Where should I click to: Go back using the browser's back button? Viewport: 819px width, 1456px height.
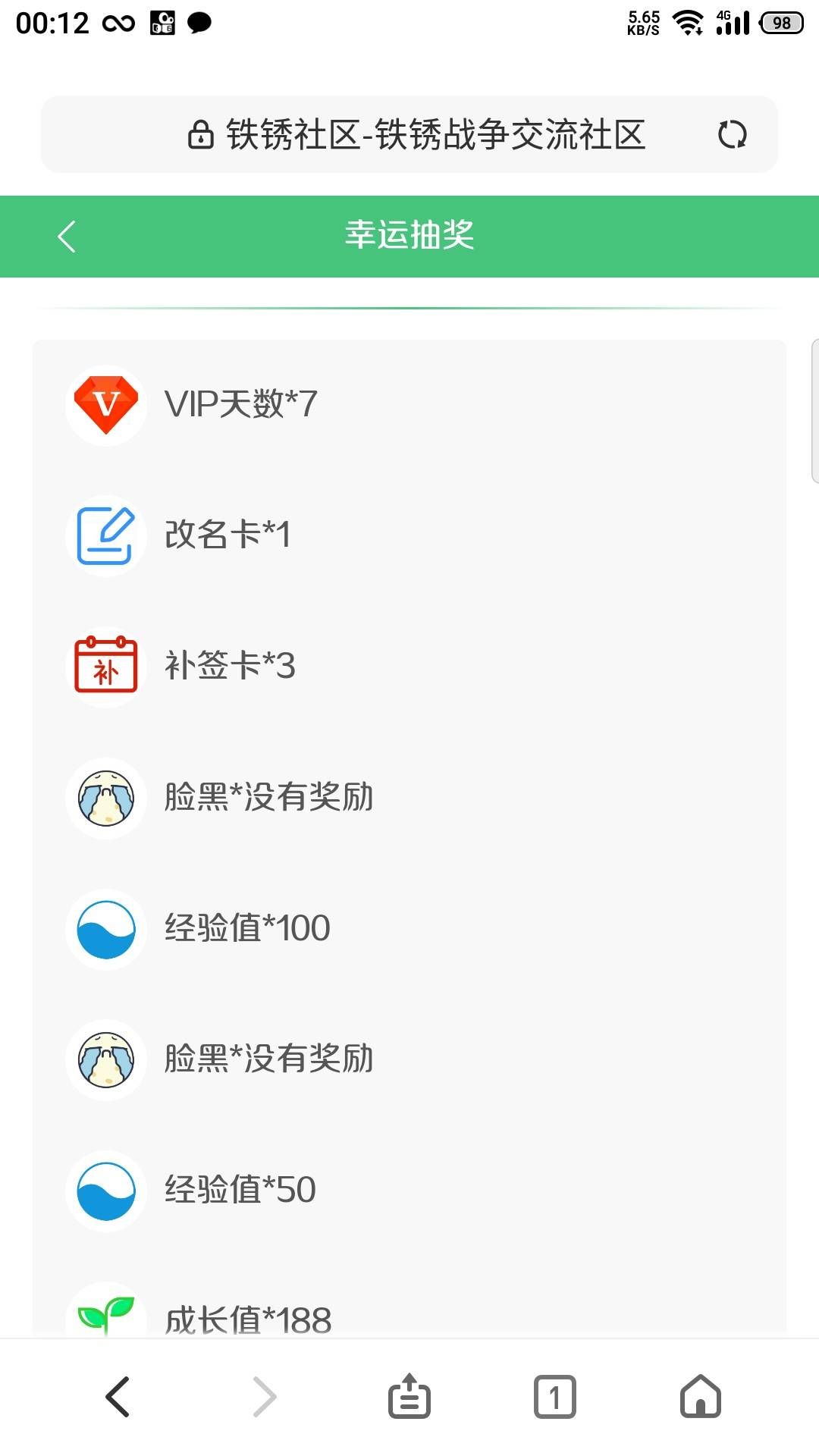(x=118, y=1396)
